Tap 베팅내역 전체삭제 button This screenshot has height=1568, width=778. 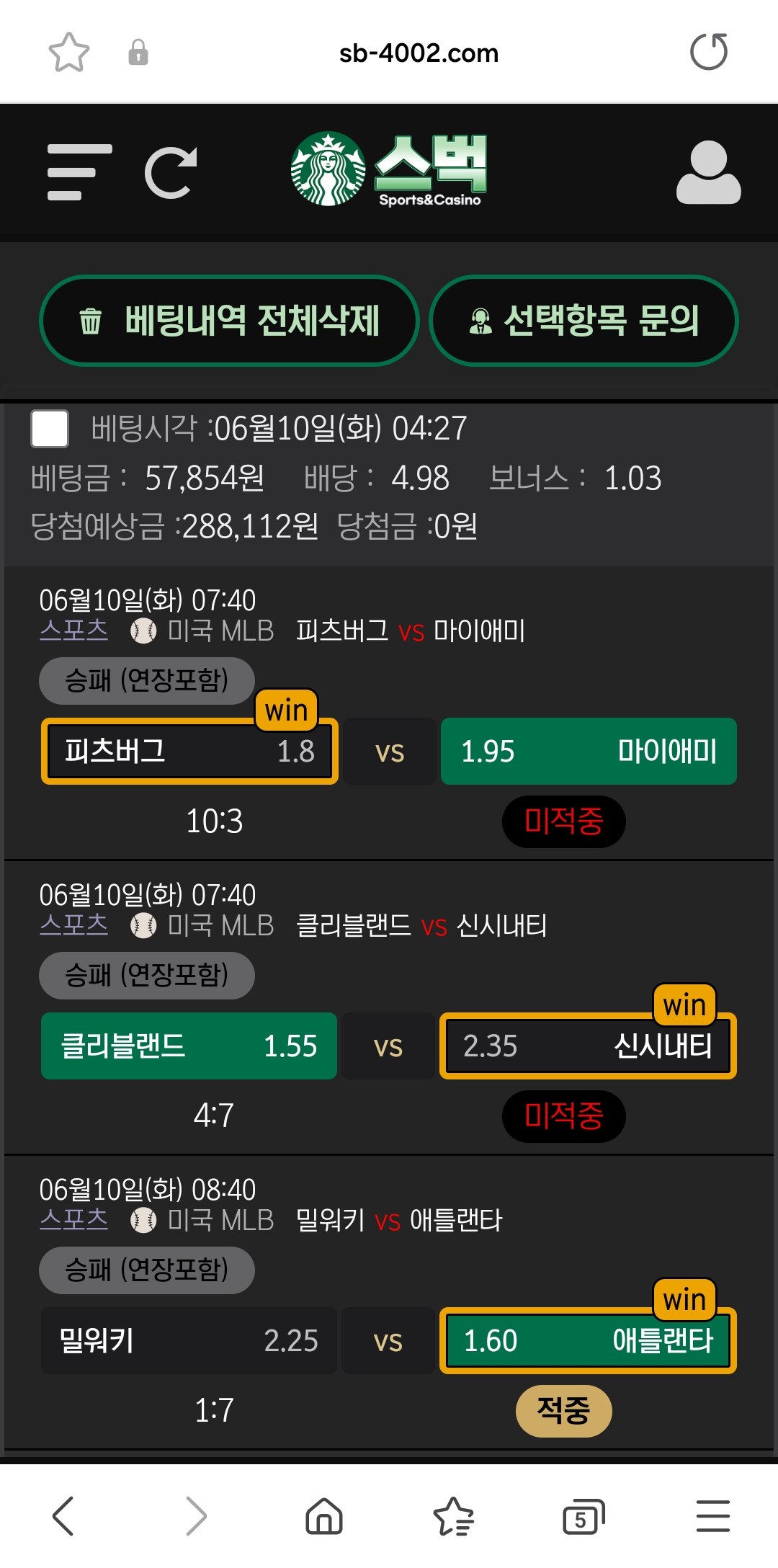tap(229, 321)
